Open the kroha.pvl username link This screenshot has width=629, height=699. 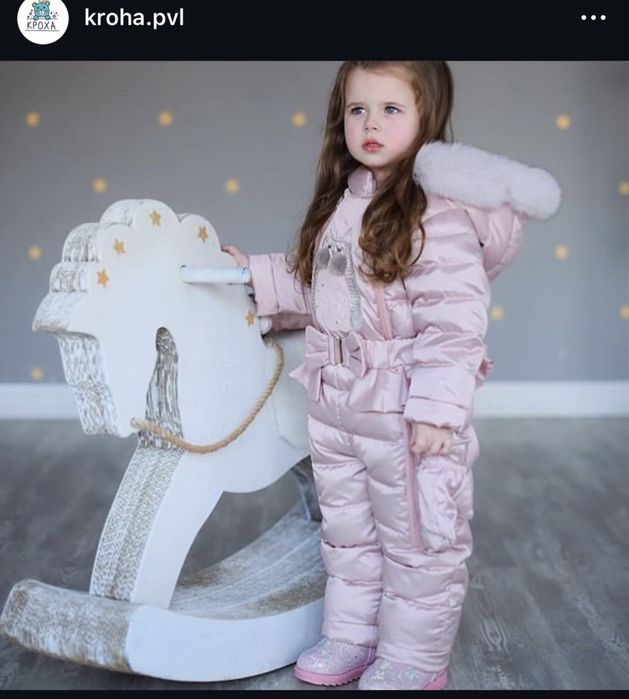tap(134, 18)
